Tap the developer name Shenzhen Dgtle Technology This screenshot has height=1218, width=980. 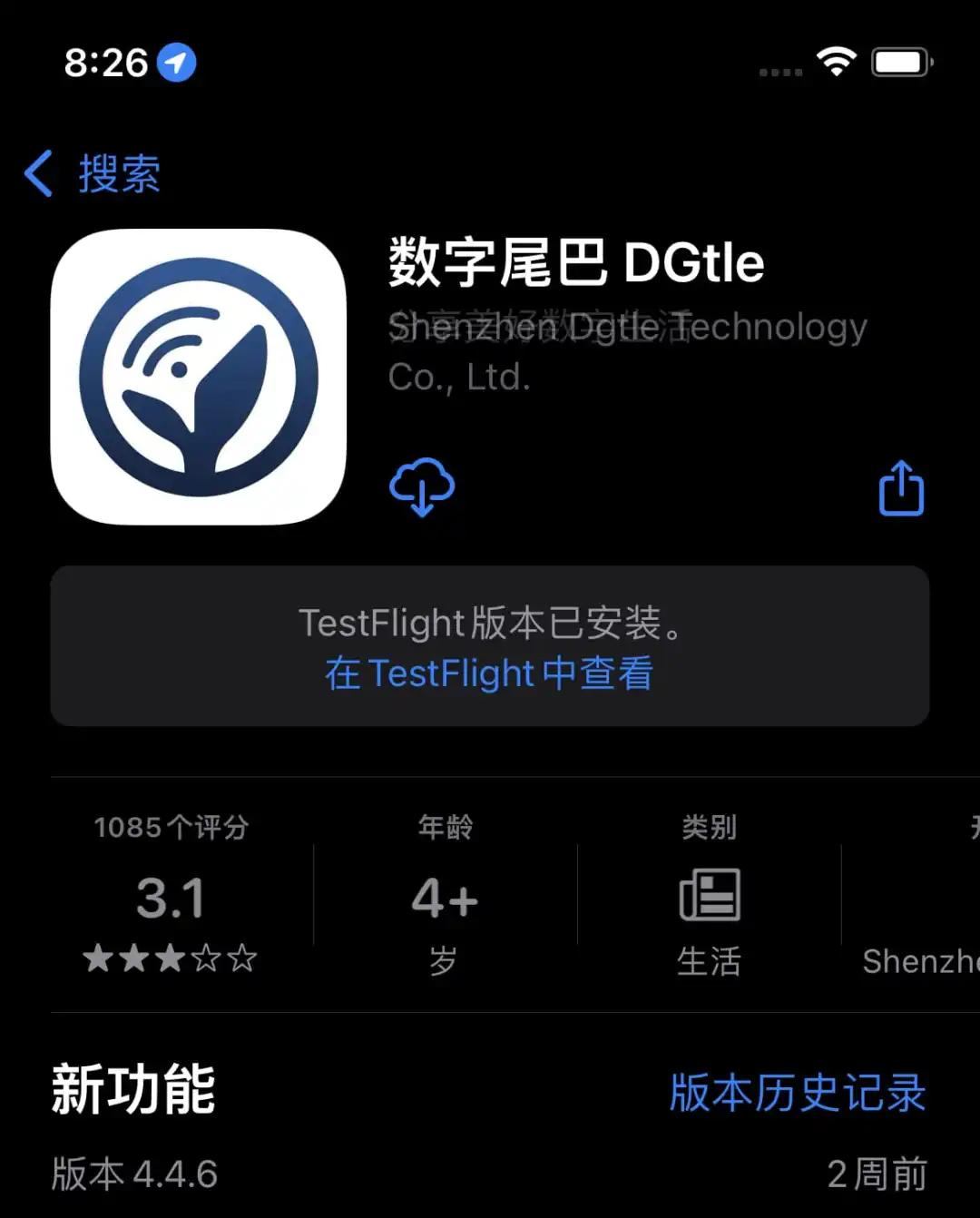(x=626, y=350)
